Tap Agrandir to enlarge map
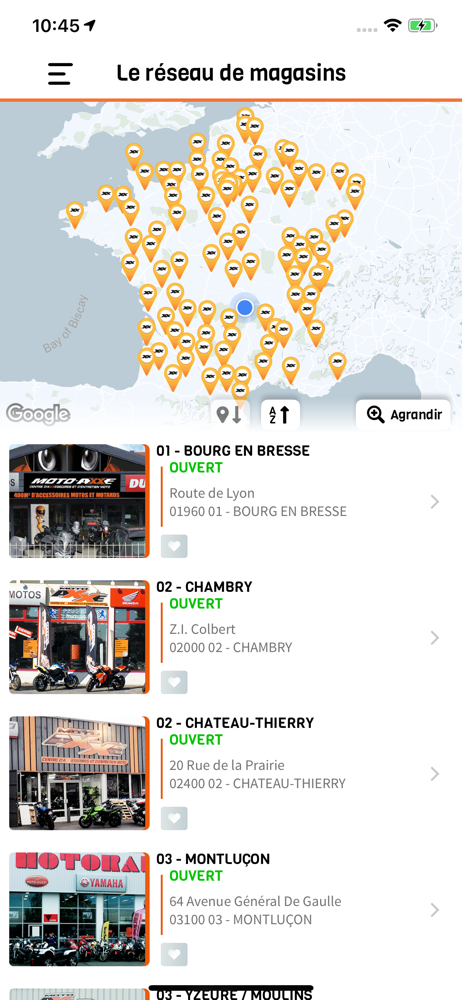Image resolution: width=462 pixels, height=1000 pixels. coord(403,415)
